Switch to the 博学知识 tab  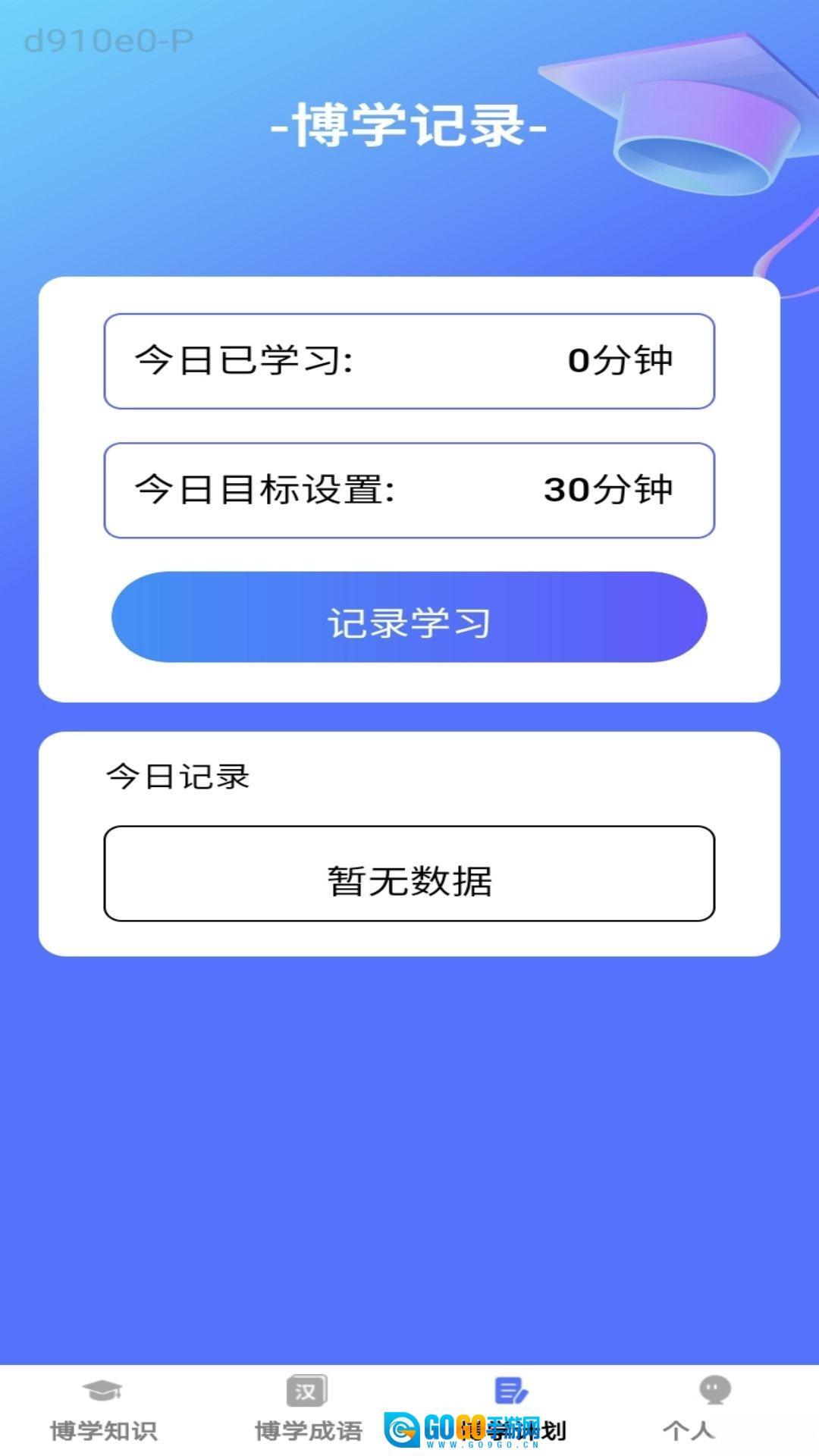tap(103, 1409)
